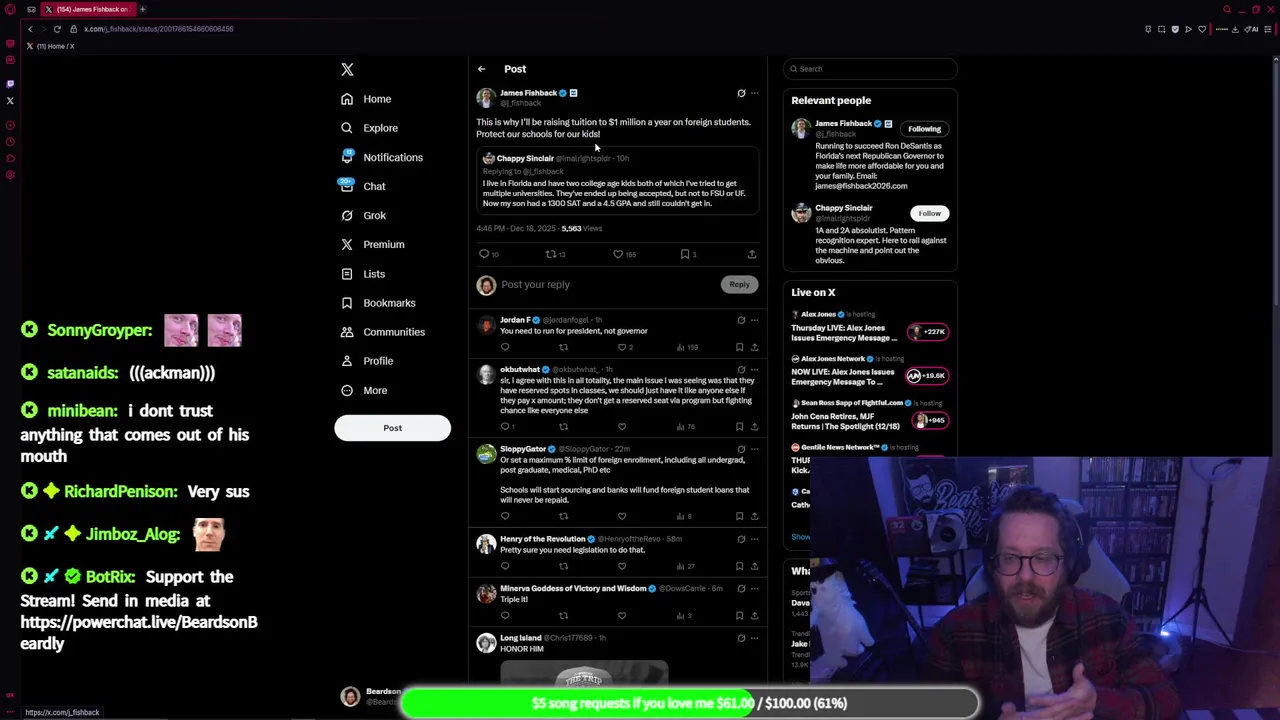Open the Home menu item

click(x=376, y=99)
